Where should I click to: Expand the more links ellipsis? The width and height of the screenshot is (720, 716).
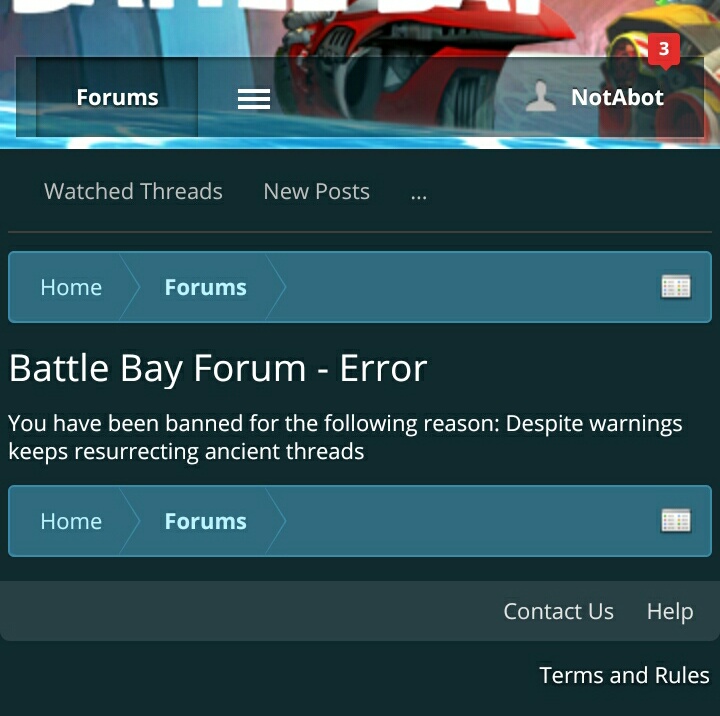(x=418, y=194)
